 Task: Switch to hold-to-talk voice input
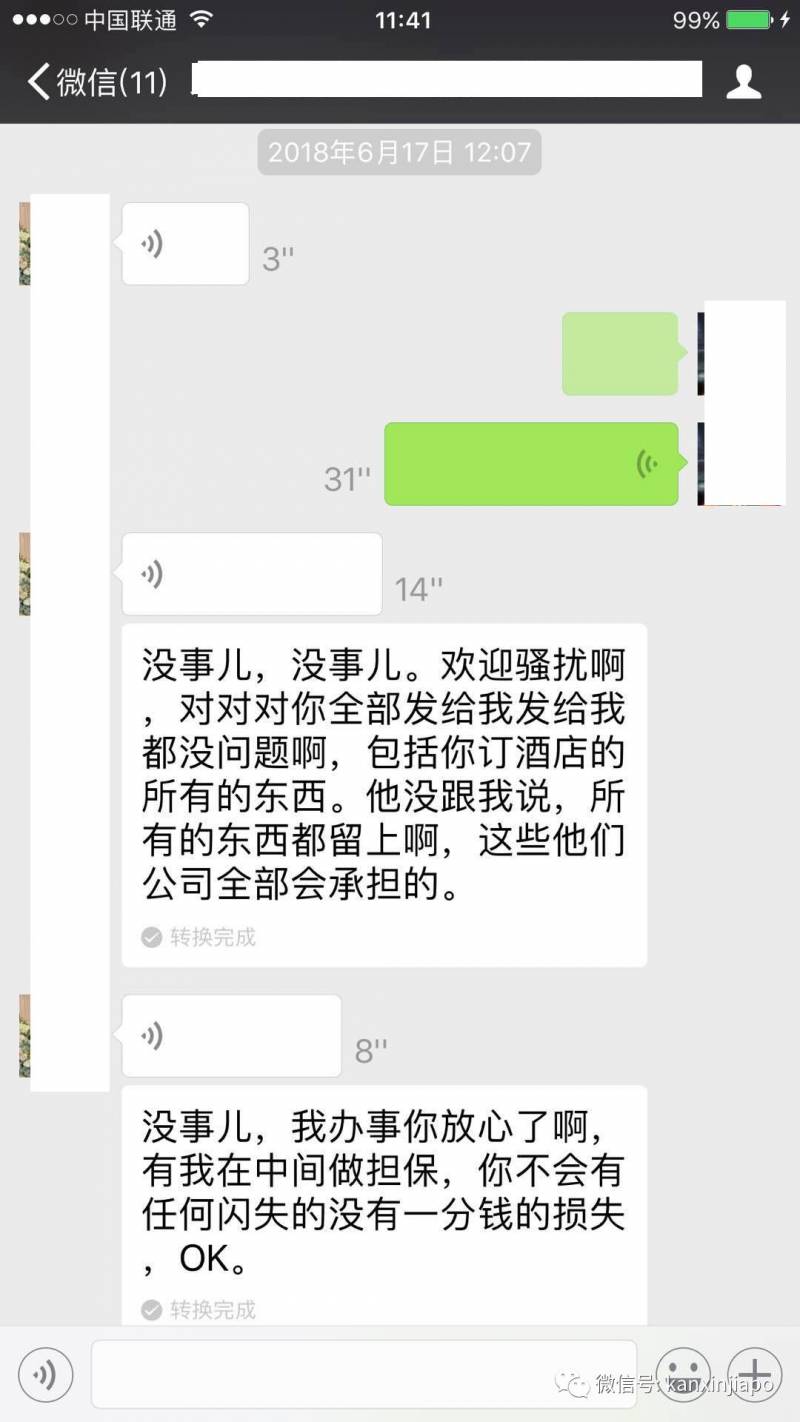tap(45, 1375)
